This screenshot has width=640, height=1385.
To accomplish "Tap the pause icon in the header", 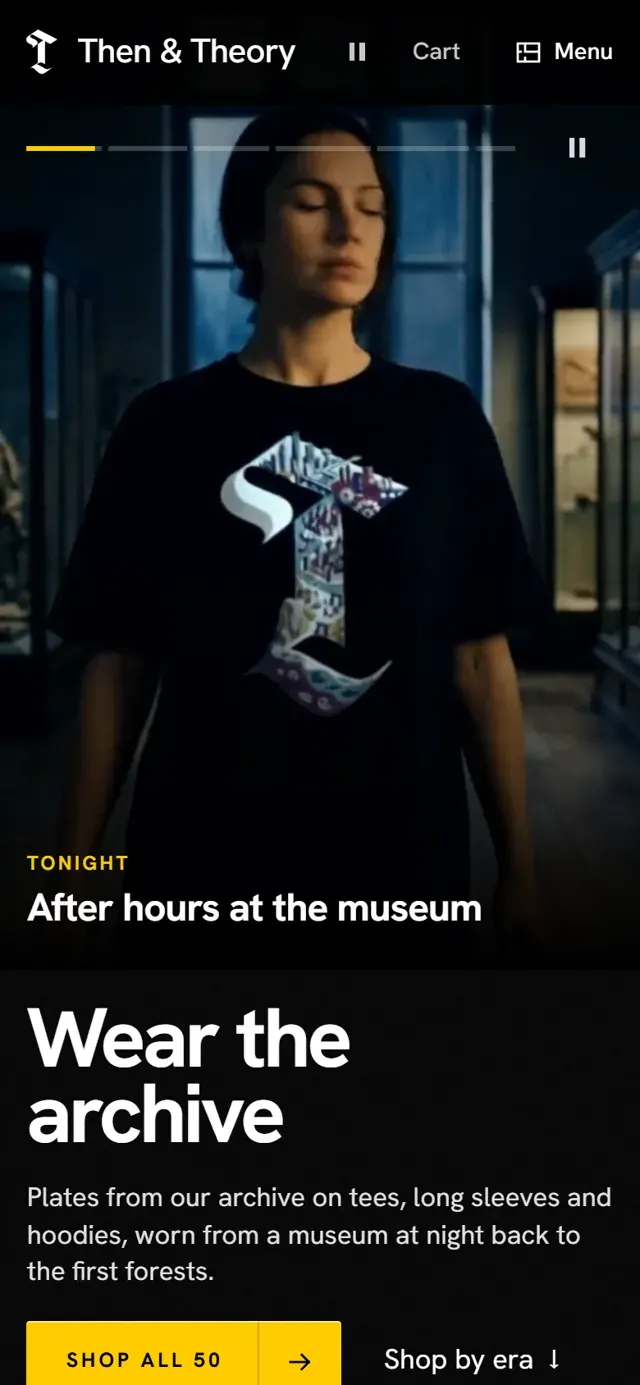I will (x=357, y=52).
